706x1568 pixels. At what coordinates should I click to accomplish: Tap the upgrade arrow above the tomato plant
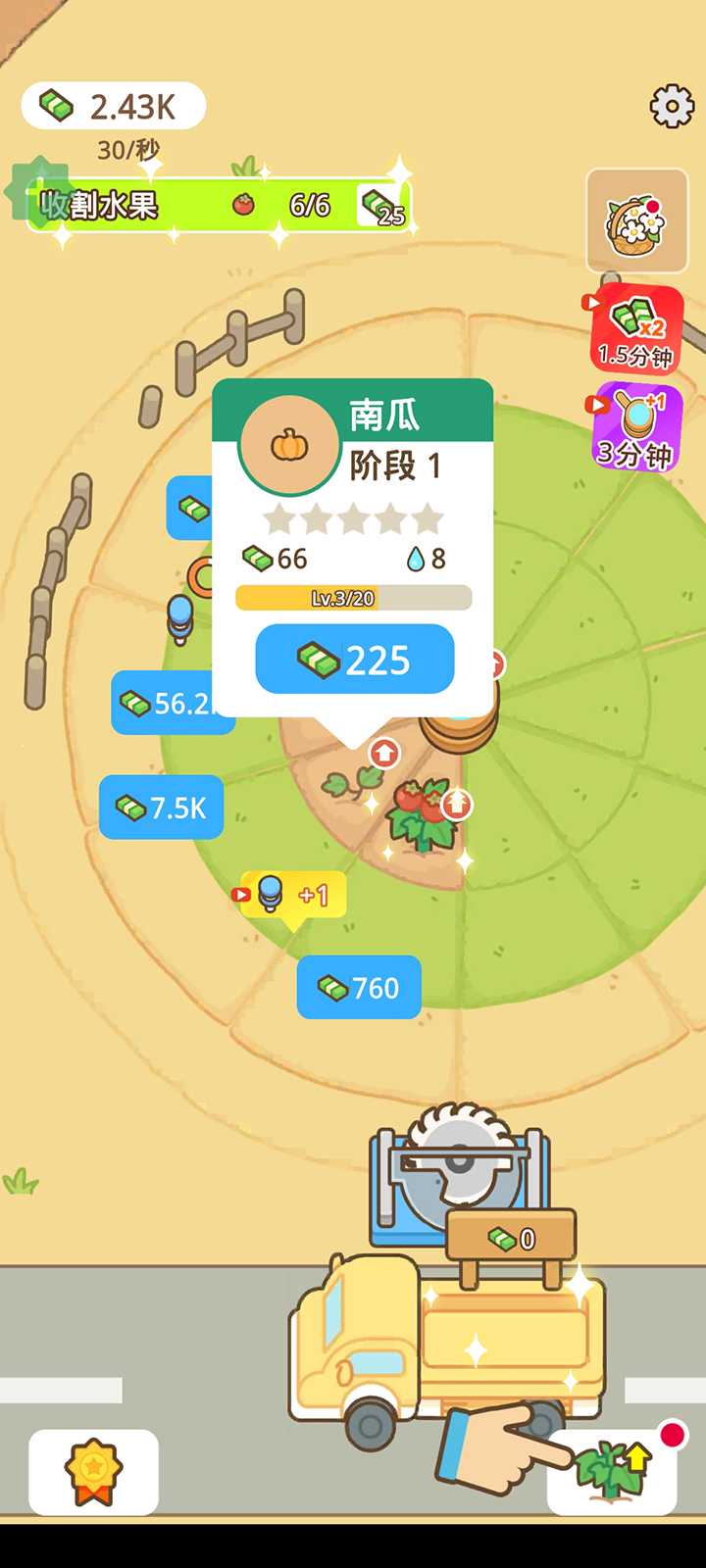click(456, 804)
